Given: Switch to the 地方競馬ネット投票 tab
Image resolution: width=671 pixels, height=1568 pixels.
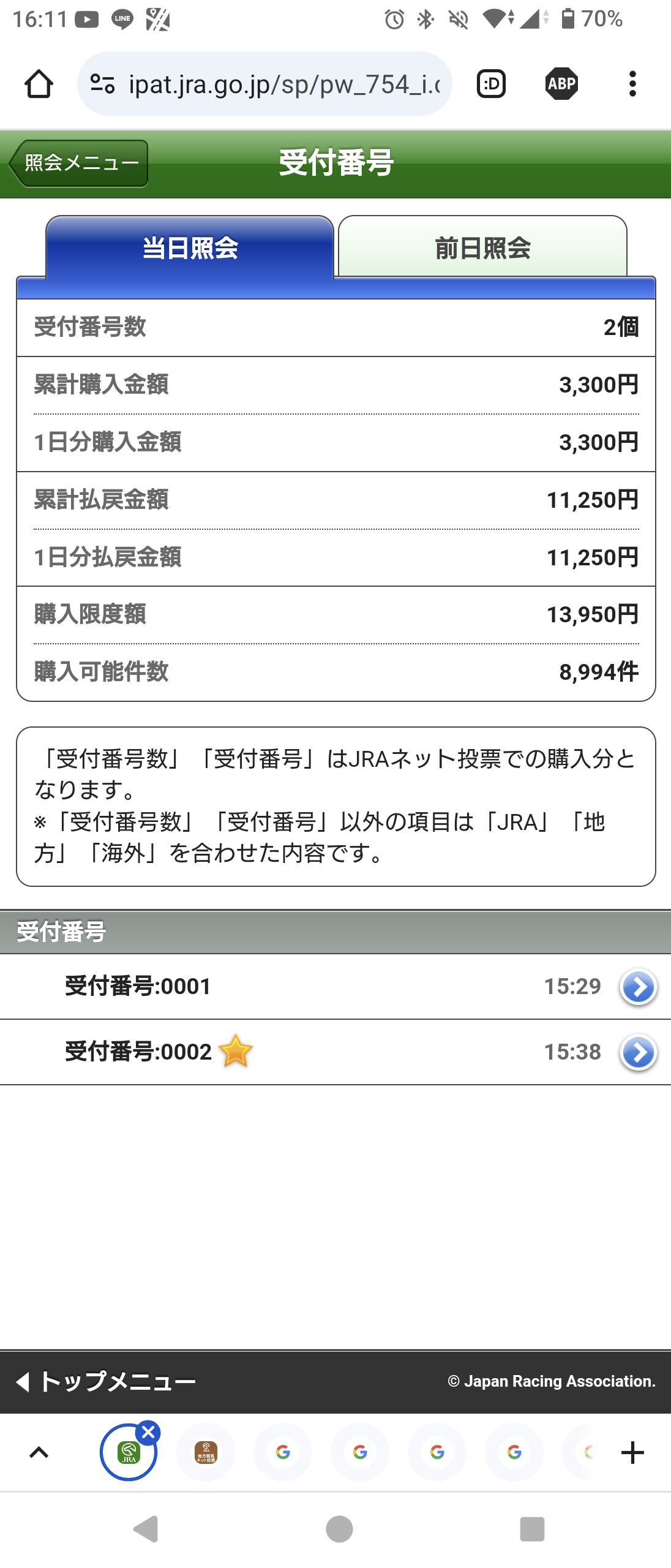Looking at the screenshot, I should (x=206, y=1452).
